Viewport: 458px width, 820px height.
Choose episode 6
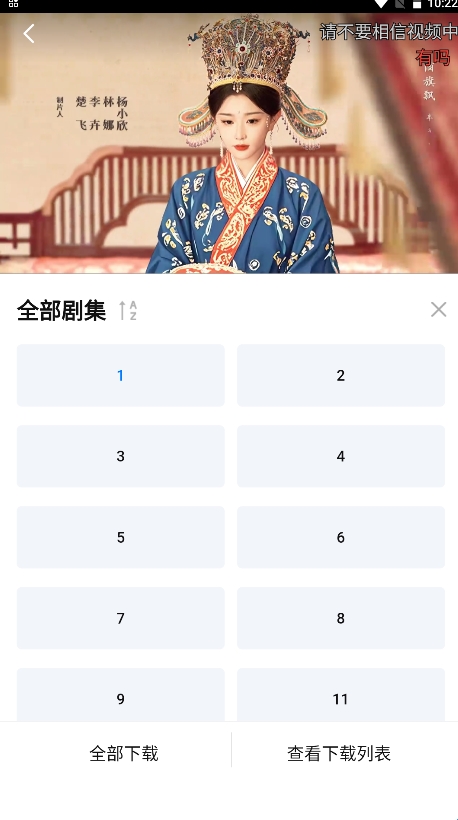click(341, 537)
